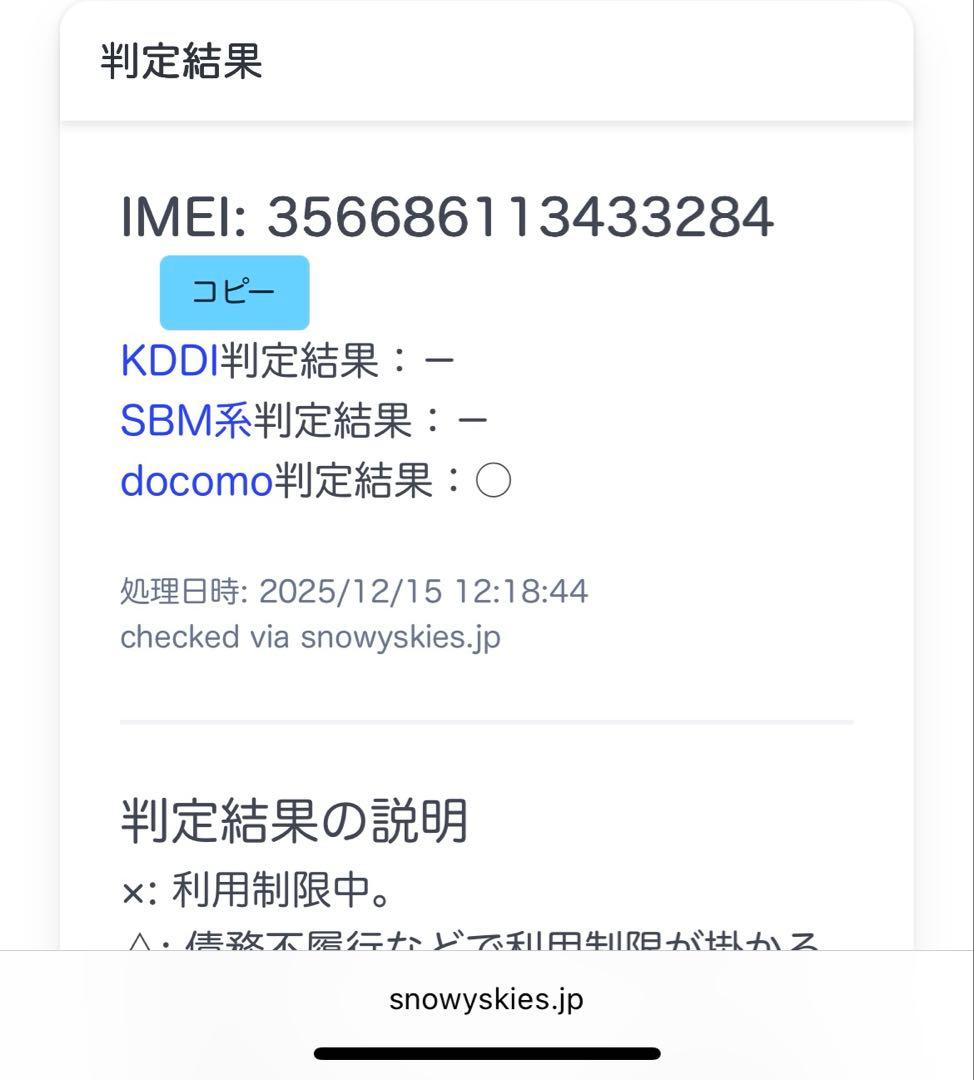
Task: Click the SBM系 判定結果 dash result
Action: pyautogui.click(x=470, y=420)
